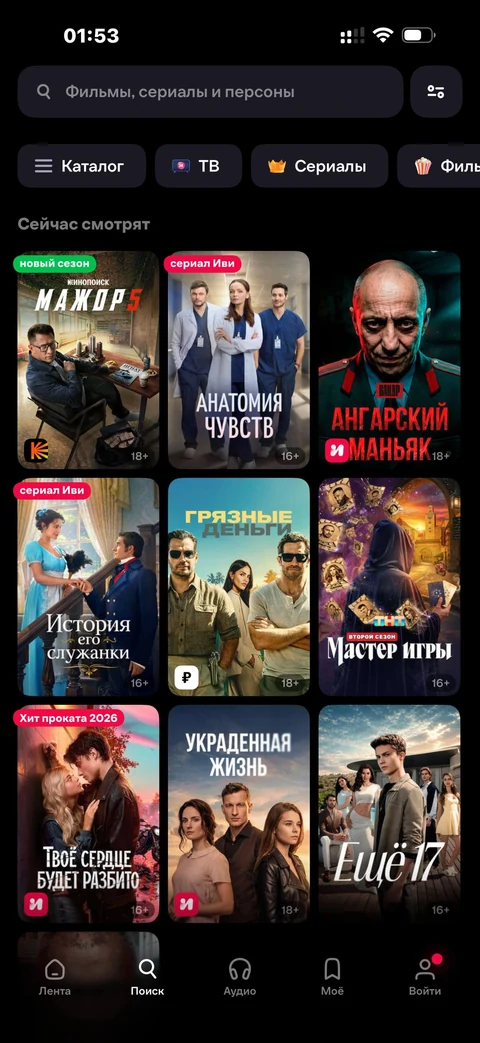
Task: Open the Мажор 5 poster
Action: (x=88, y=360)
